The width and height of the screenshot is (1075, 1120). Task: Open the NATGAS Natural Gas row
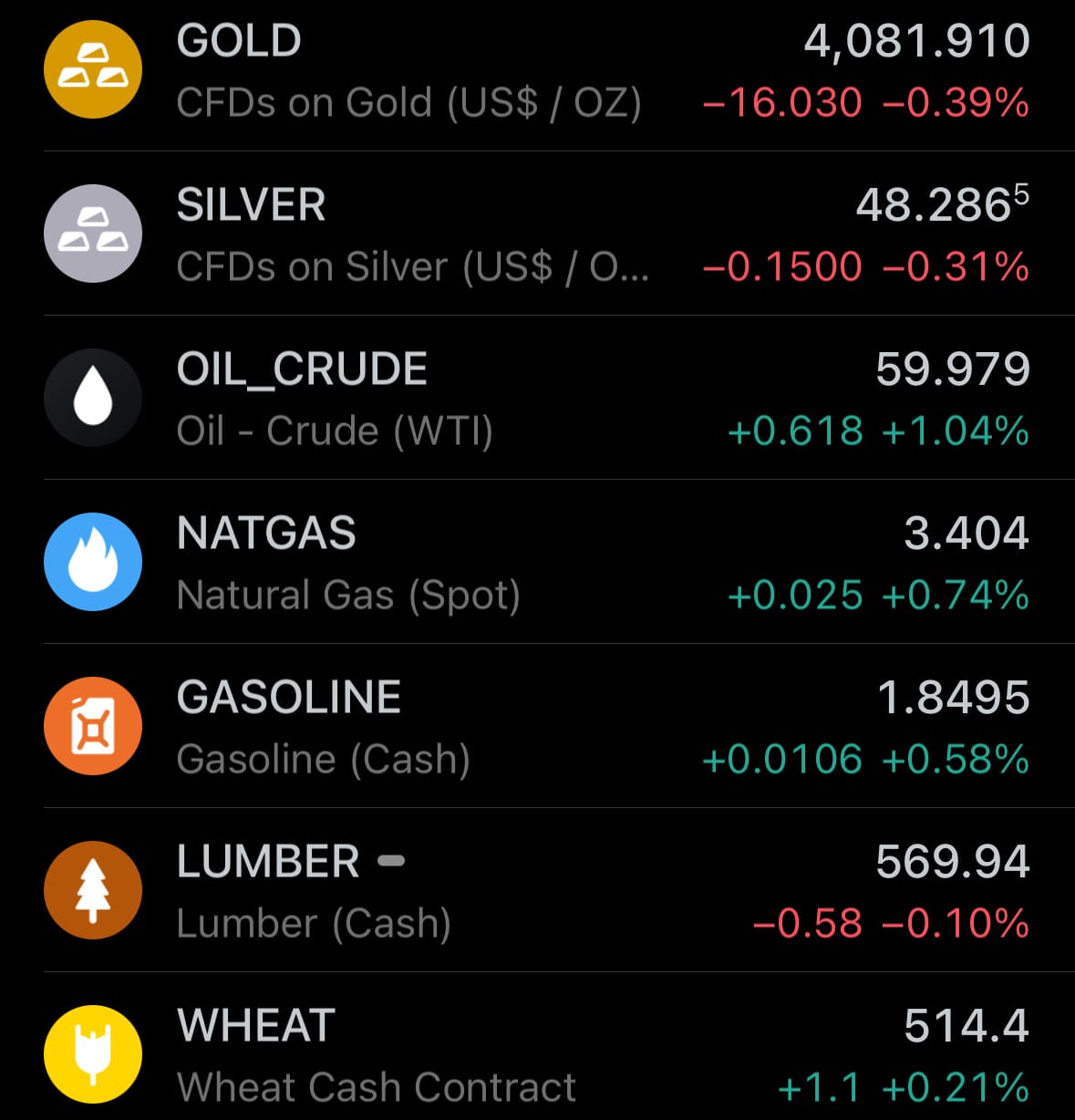537,563
